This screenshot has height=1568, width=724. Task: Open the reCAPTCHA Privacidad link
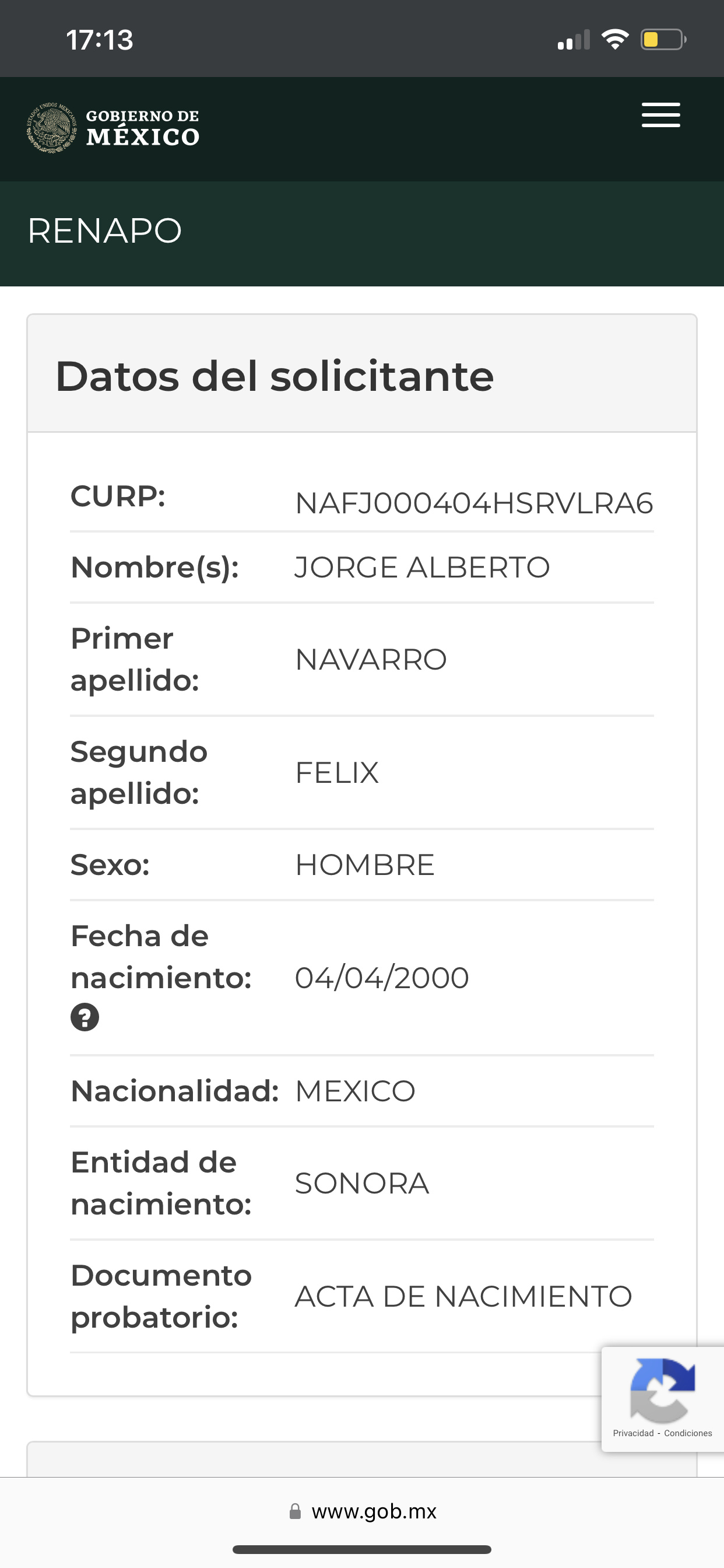click(632, 1433)
